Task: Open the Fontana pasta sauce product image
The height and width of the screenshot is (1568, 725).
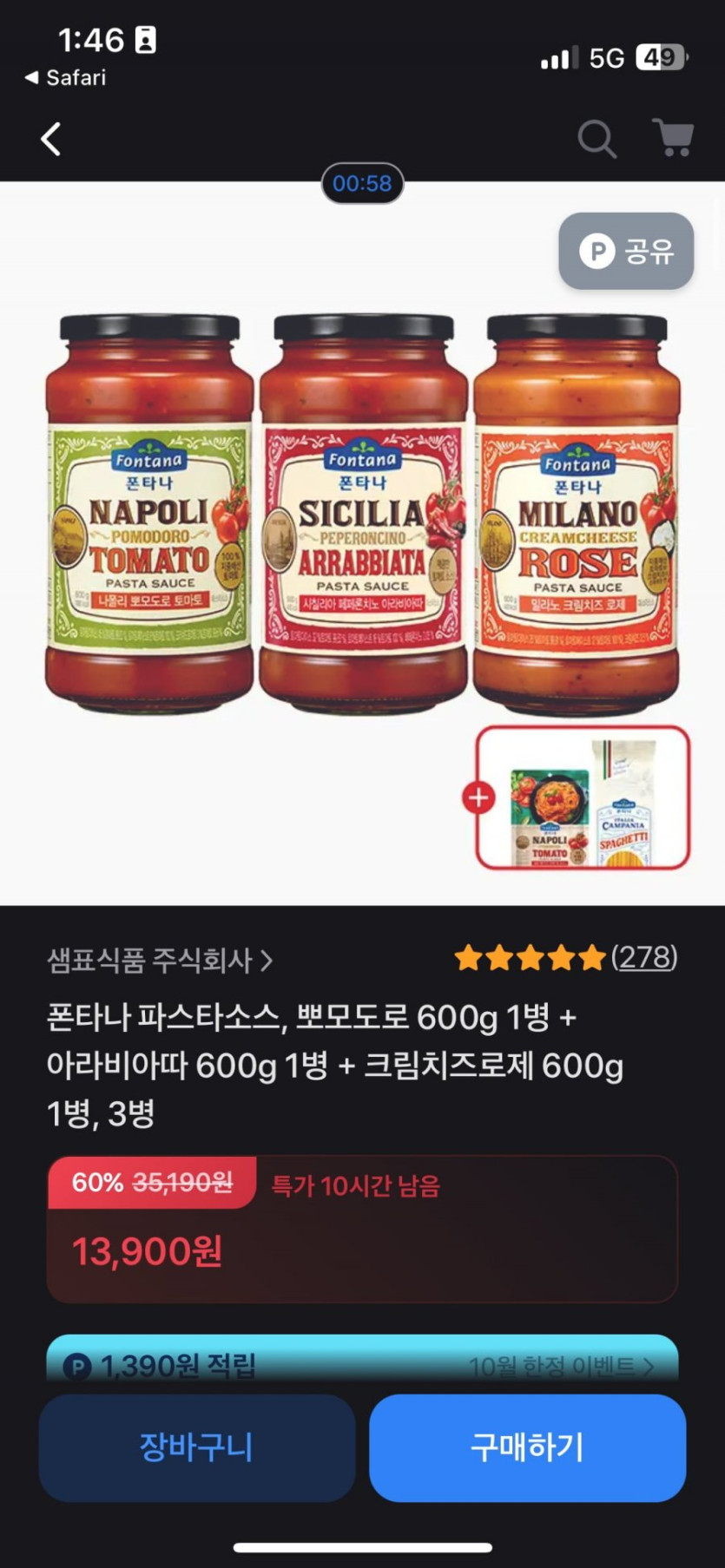Action: coord(362,512)
